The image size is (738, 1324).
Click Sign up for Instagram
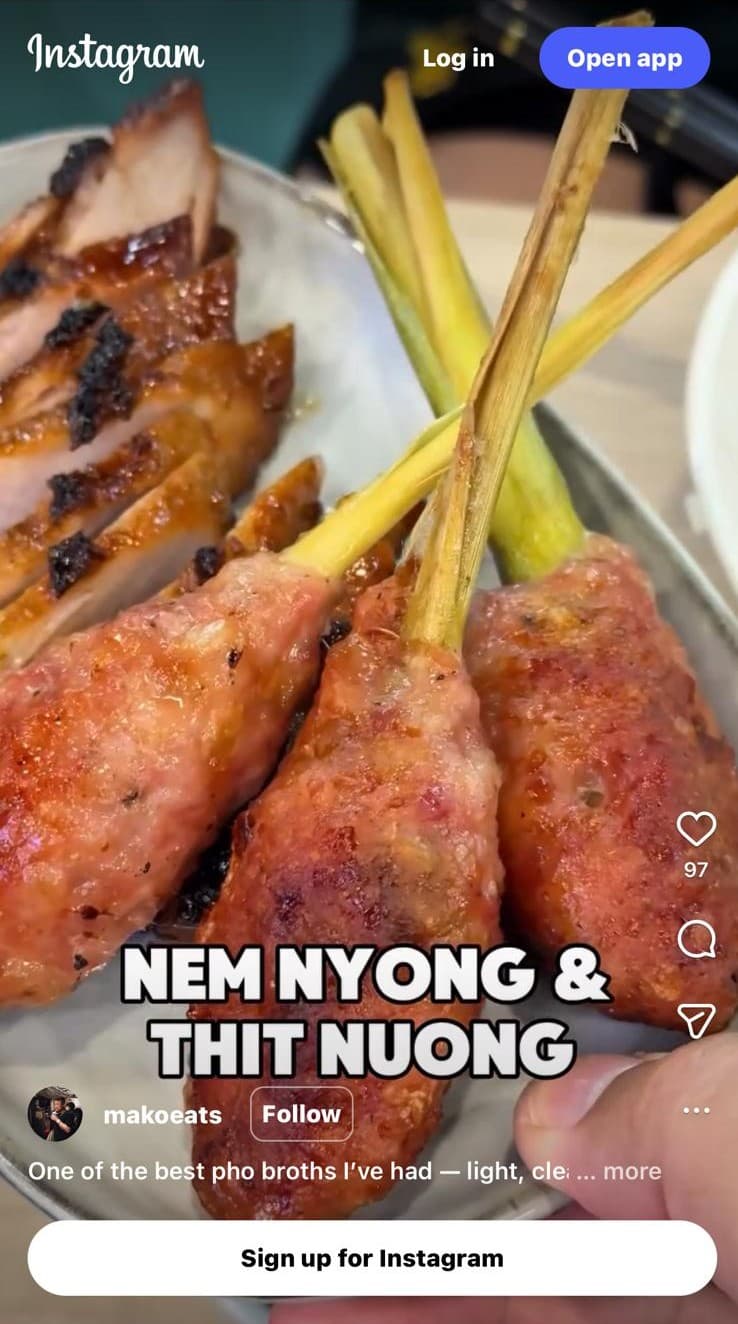coord(369,1258)
